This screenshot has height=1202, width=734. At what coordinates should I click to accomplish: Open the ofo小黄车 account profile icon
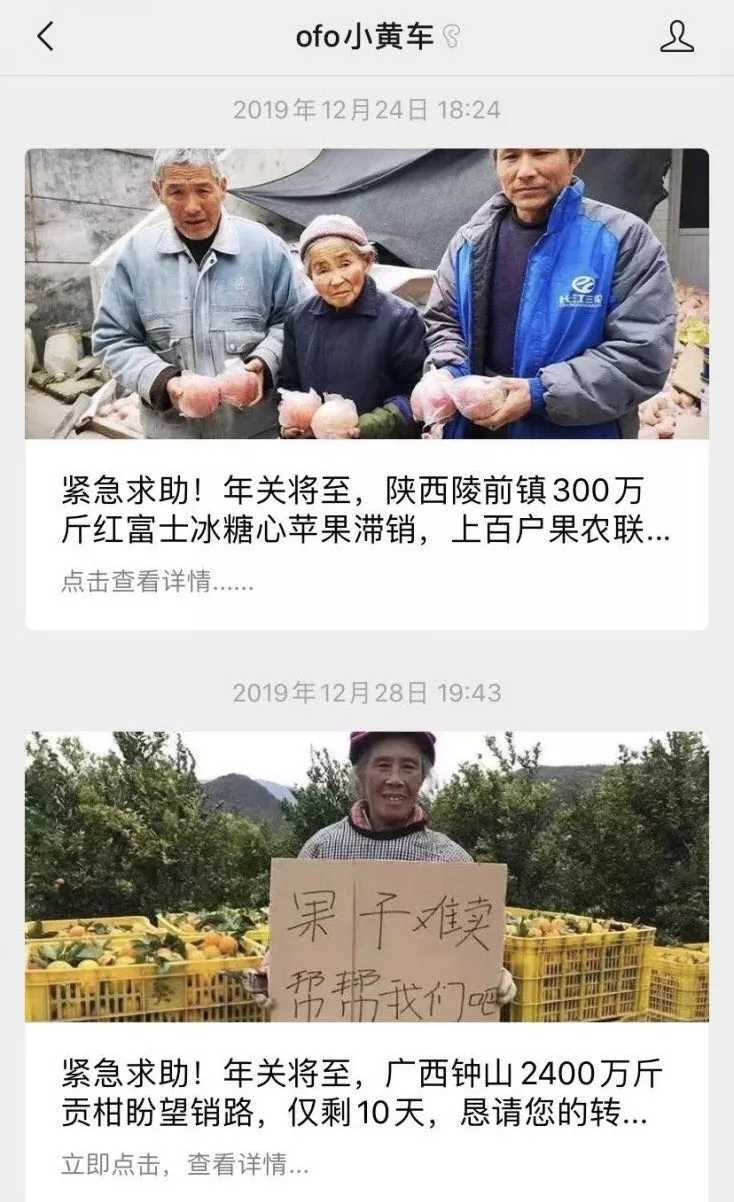(x=676, y=37)
